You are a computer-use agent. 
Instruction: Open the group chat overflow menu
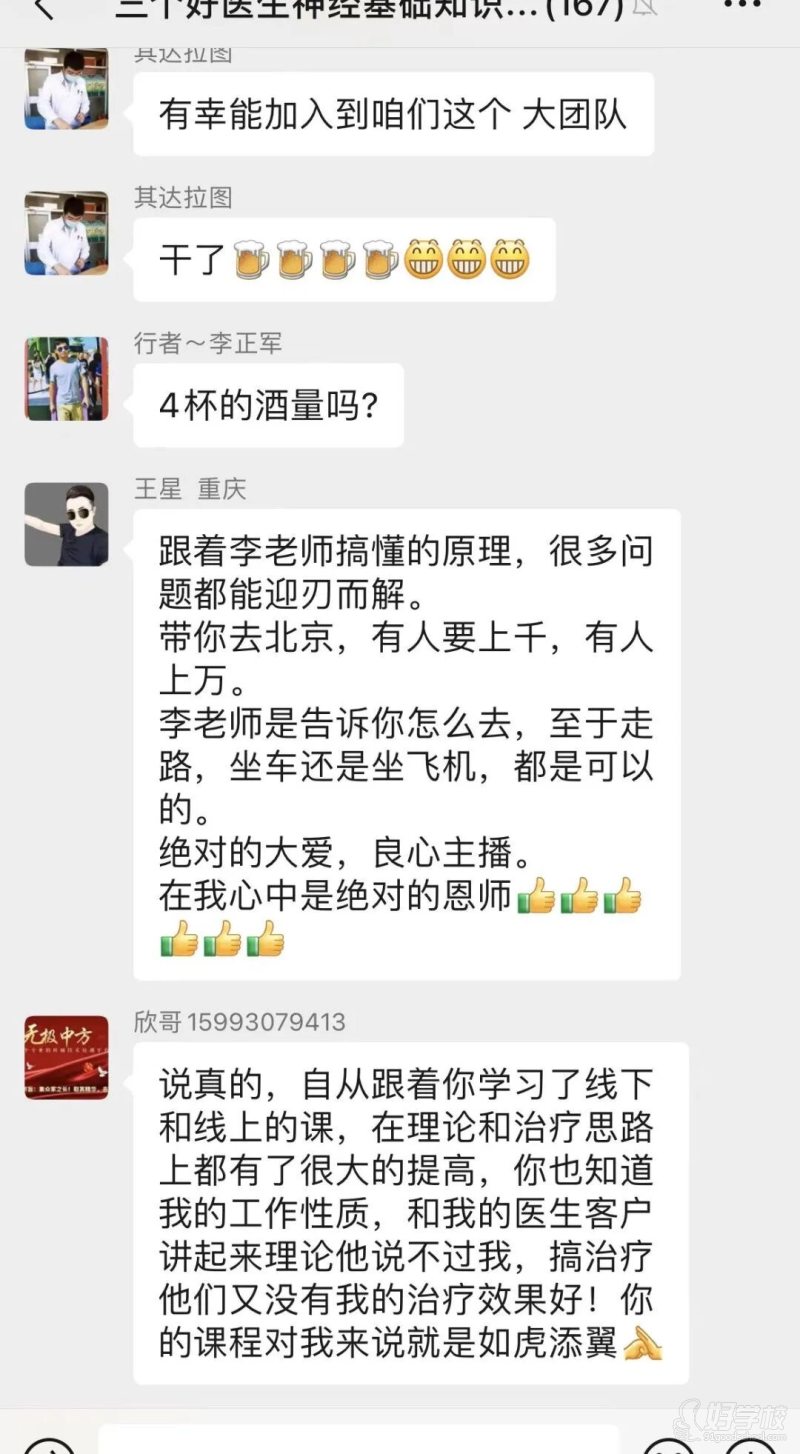pyautogui.click(x=742, y=6)
